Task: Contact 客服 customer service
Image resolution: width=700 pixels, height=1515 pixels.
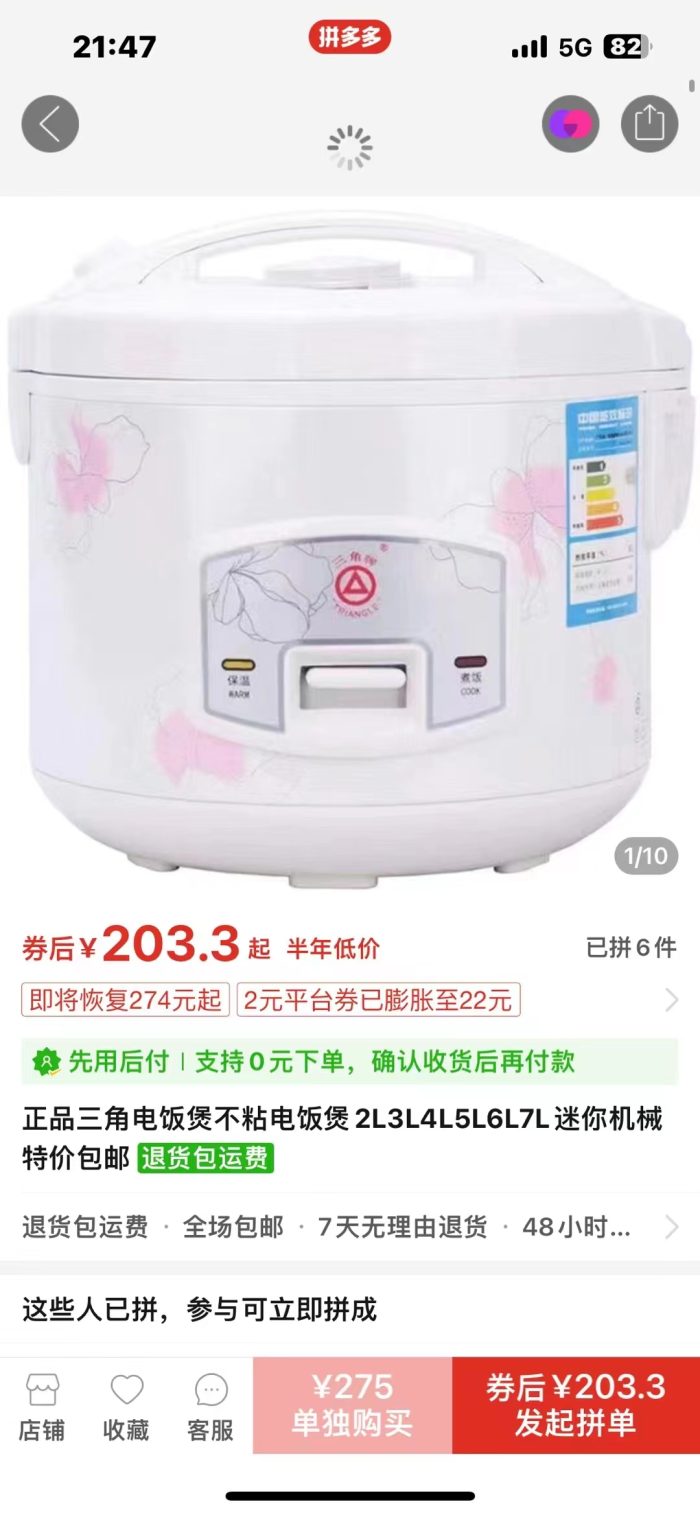Action: pyautogui.click(x=211, y=1405)
